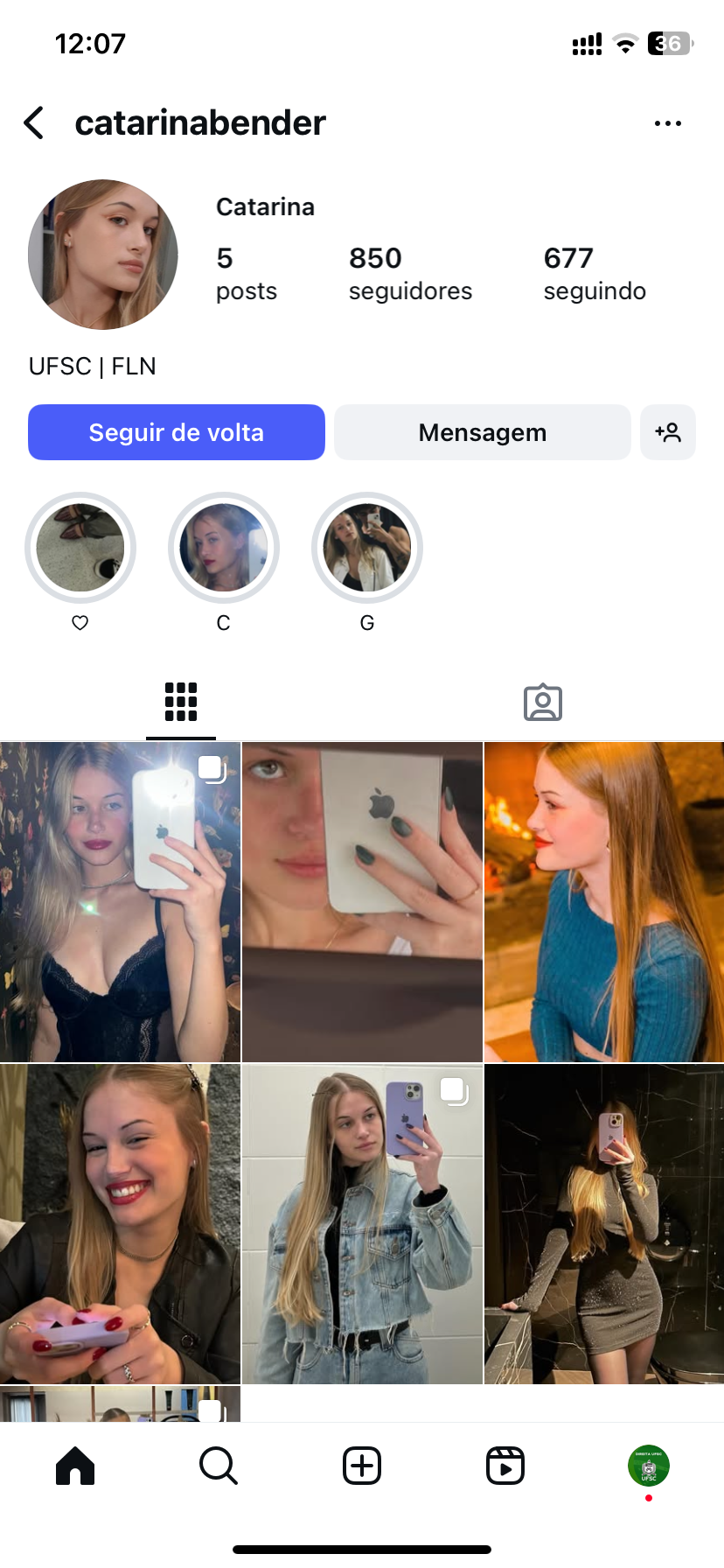Open the highlight labeled C

pyautogui.click(x=224, y=549)
